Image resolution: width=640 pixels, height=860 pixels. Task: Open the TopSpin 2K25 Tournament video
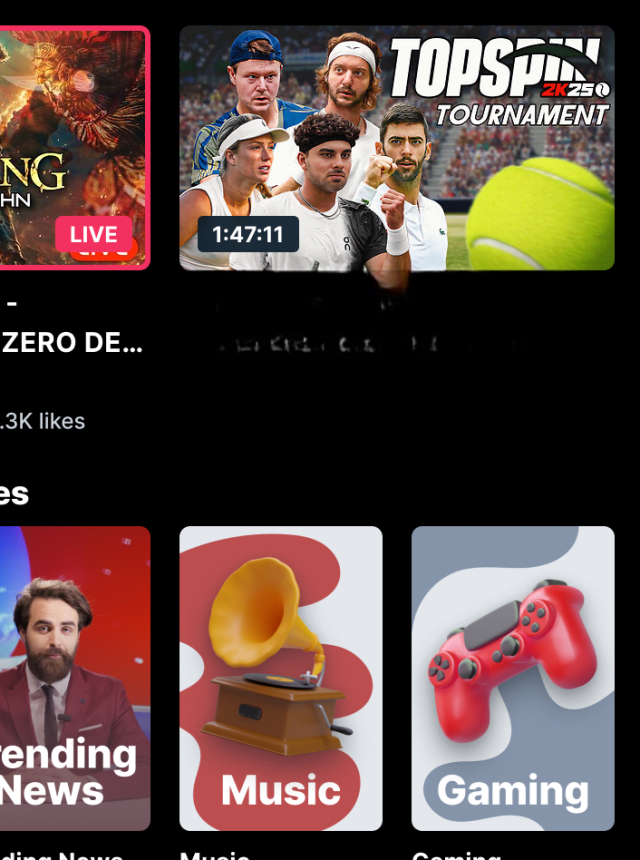click(x=396, y=148)
